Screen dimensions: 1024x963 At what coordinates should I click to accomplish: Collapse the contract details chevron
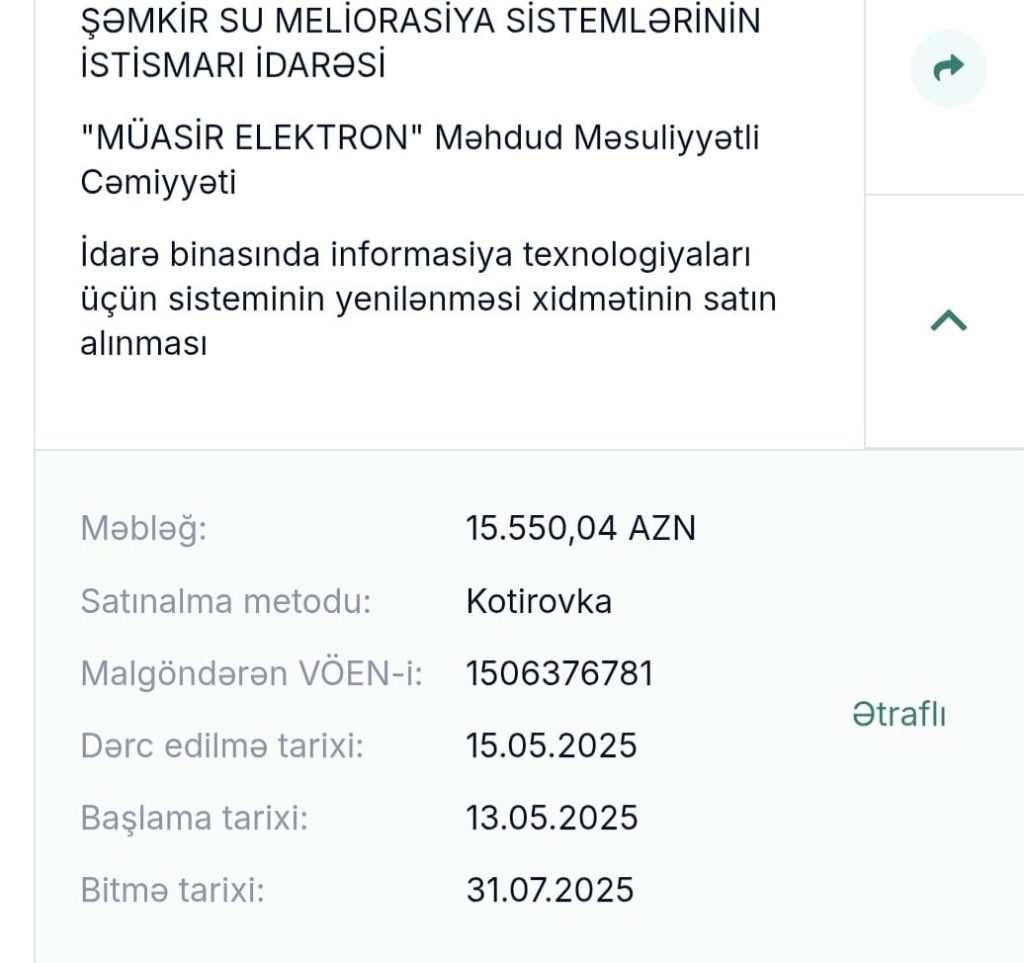point(948,320)
